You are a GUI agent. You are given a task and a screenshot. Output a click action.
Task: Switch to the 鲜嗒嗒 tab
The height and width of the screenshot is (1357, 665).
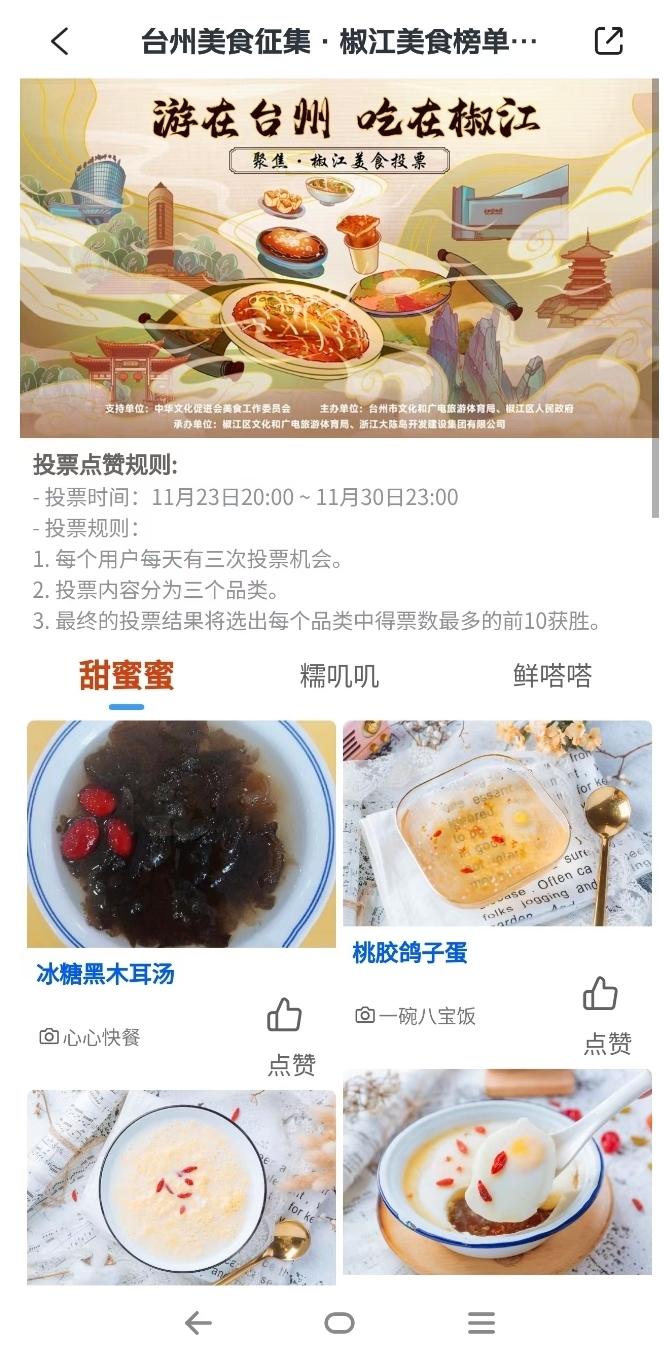tap(552, 676)
